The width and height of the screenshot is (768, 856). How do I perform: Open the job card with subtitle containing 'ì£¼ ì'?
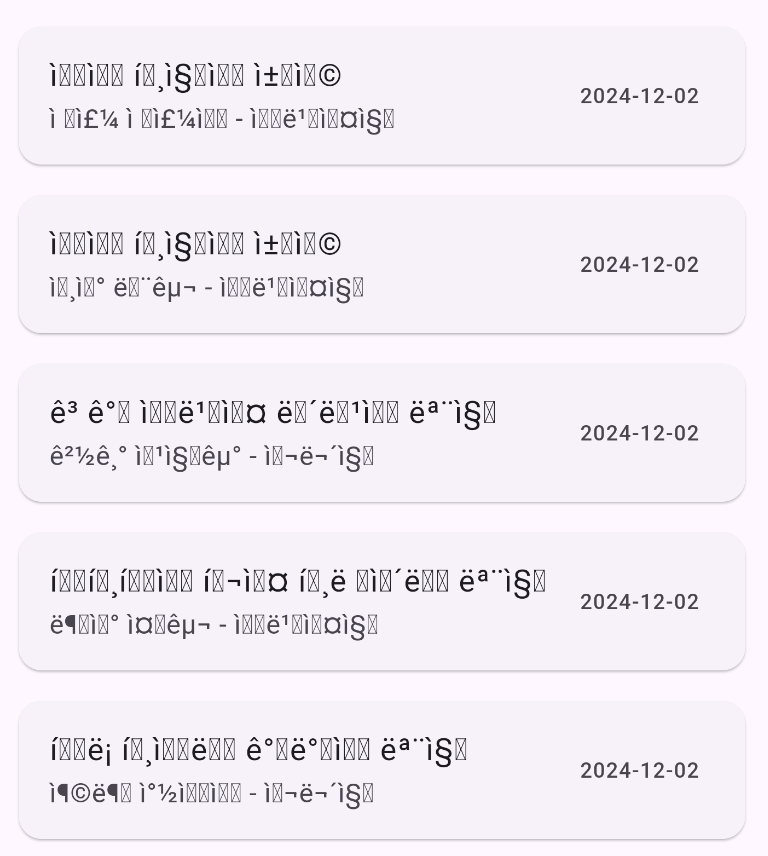coord(382,95)
